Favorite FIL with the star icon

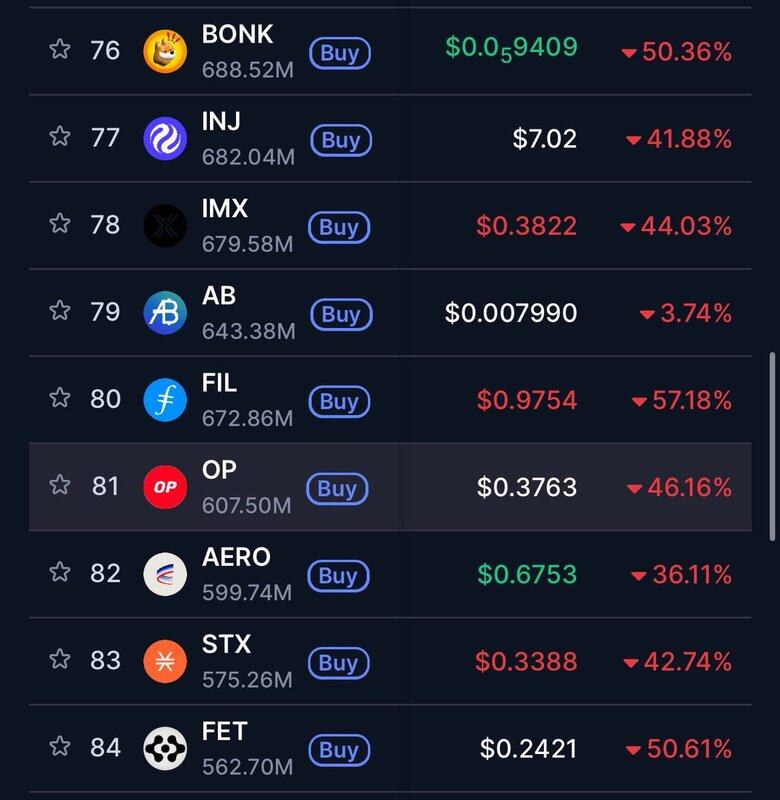coord(60,398)
